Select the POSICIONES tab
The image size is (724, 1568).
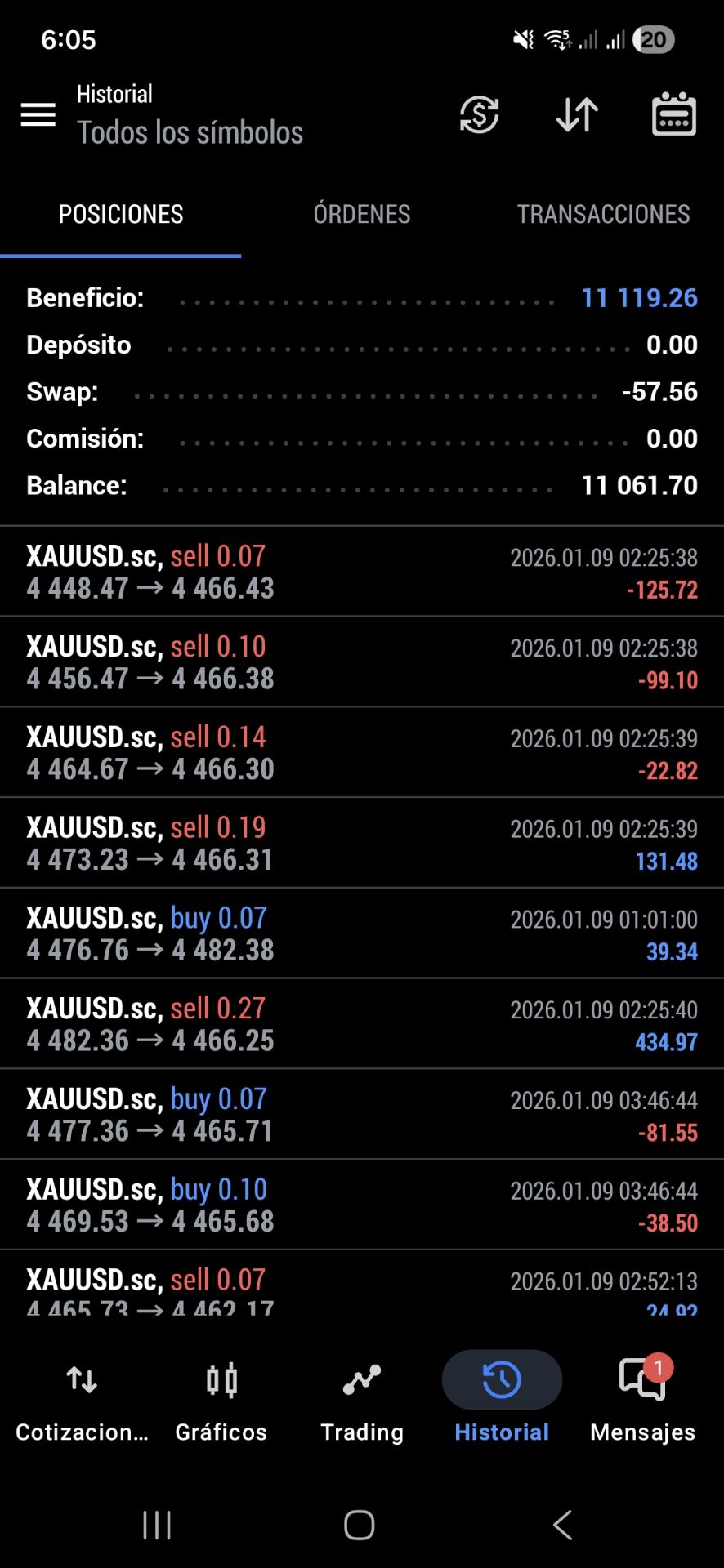click(121, 215)
